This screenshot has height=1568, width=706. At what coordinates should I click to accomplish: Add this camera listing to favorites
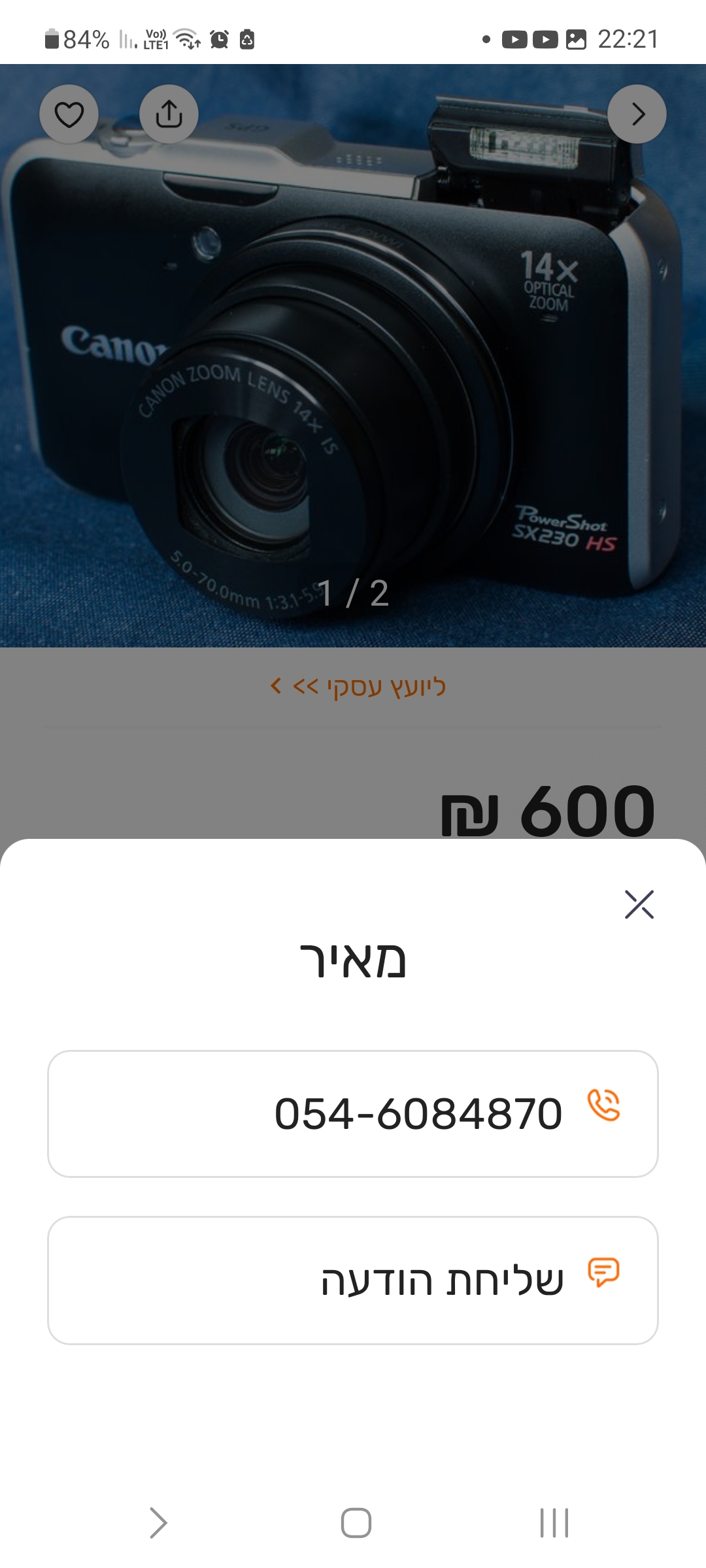pos(69,114)
